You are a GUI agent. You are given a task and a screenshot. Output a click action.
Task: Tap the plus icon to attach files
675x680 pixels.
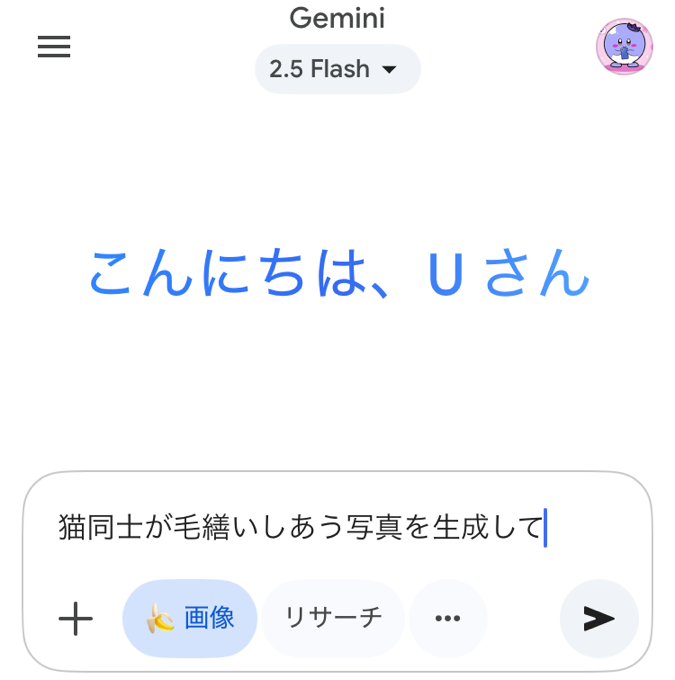pos(76,619)
